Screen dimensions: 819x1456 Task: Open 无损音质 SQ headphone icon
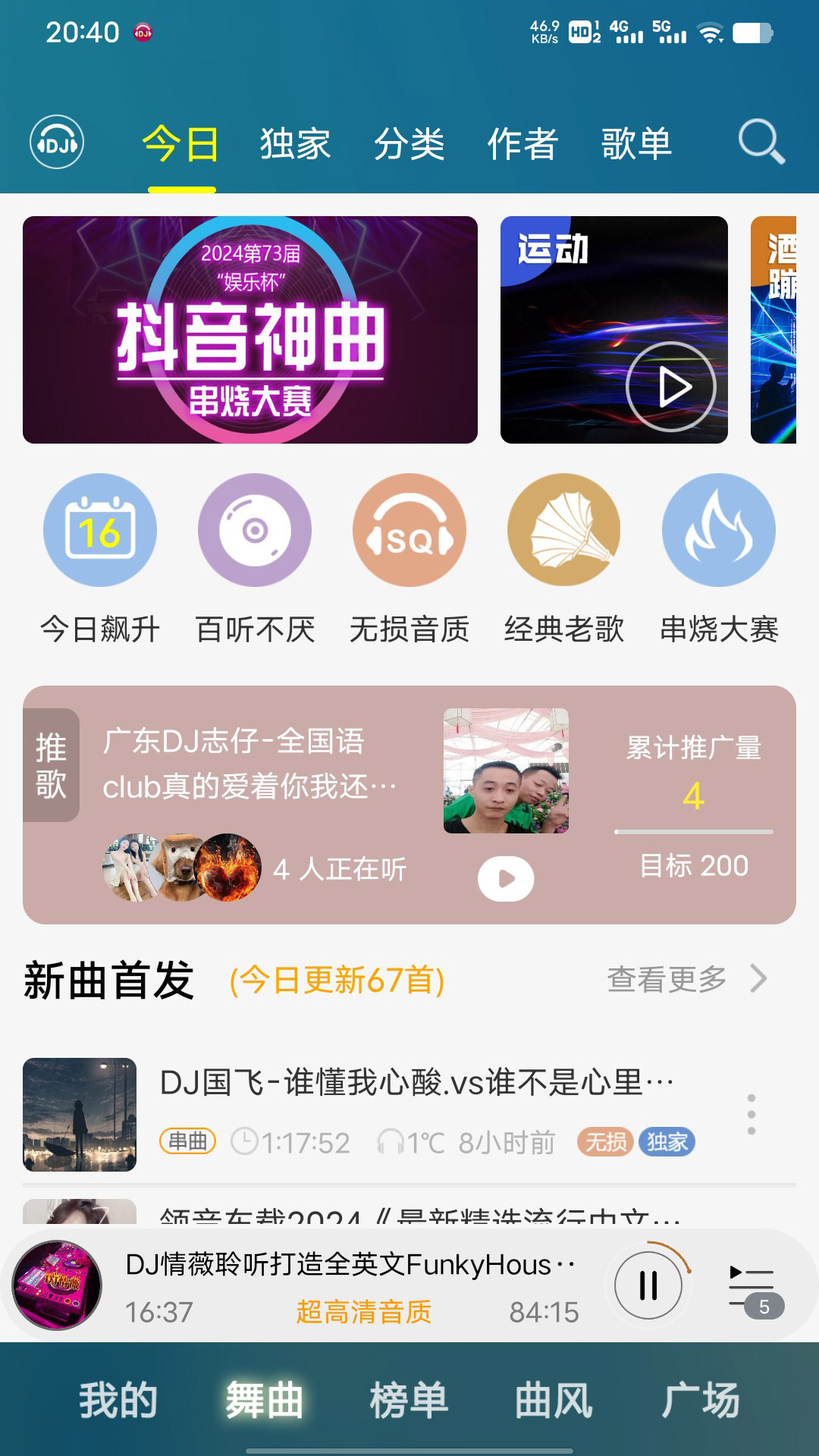(409, 532)
